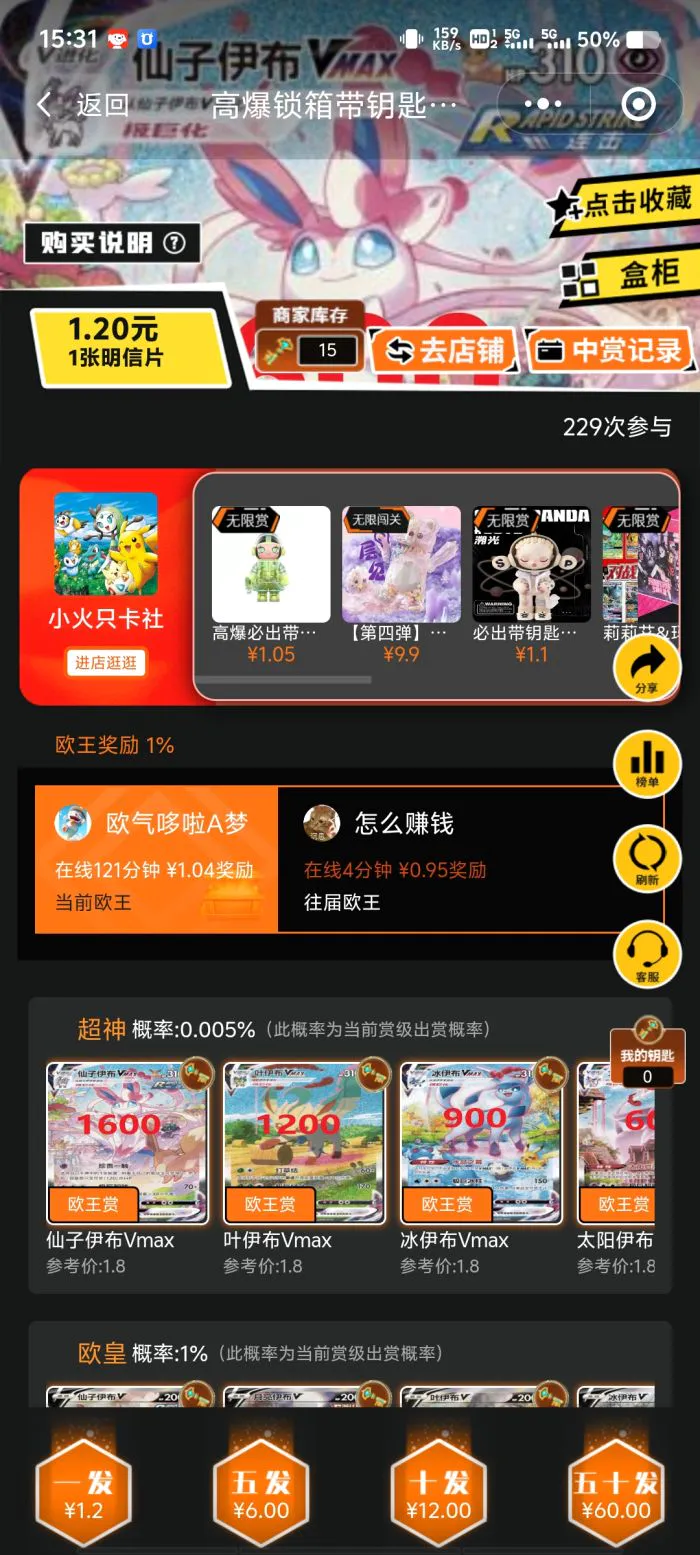Draw once with 一发 ¥1.2
Image resolution: width=700 pixels, height=1555 pixels.
coord(84,1495)
